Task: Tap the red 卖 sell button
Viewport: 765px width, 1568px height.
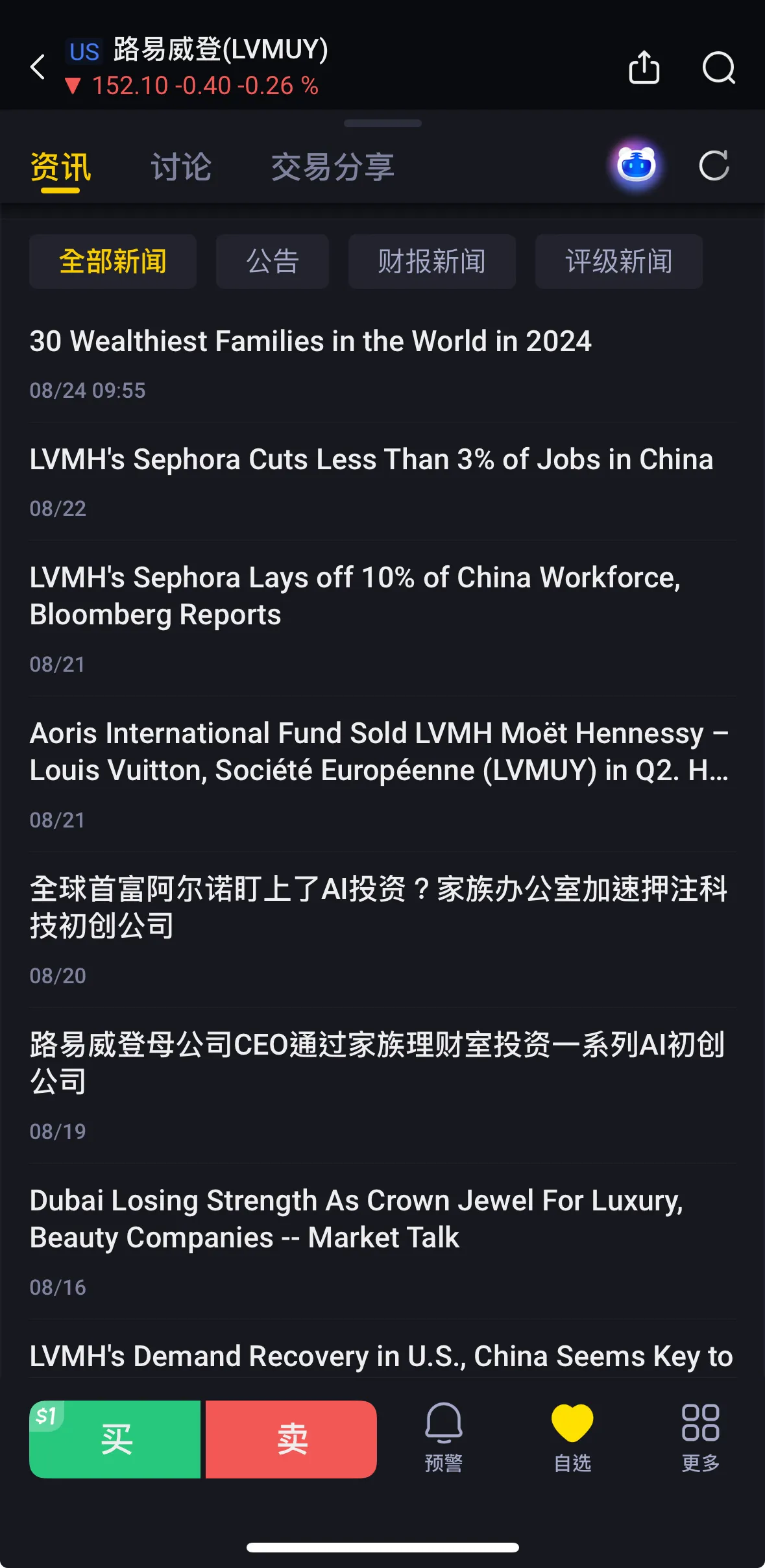Action: [291, 1439]
